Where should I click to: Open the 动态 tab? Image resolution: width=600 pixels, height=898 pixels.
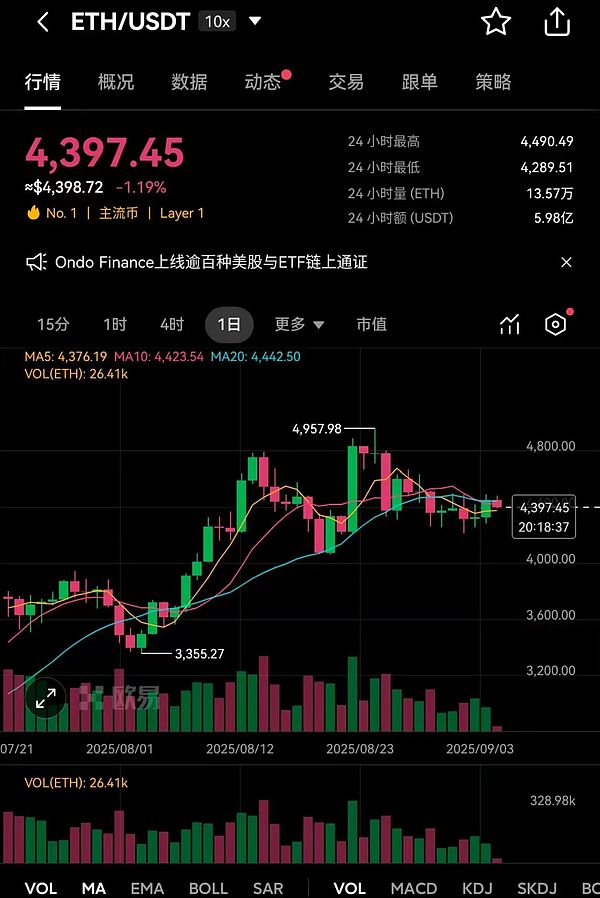[263, 82]
